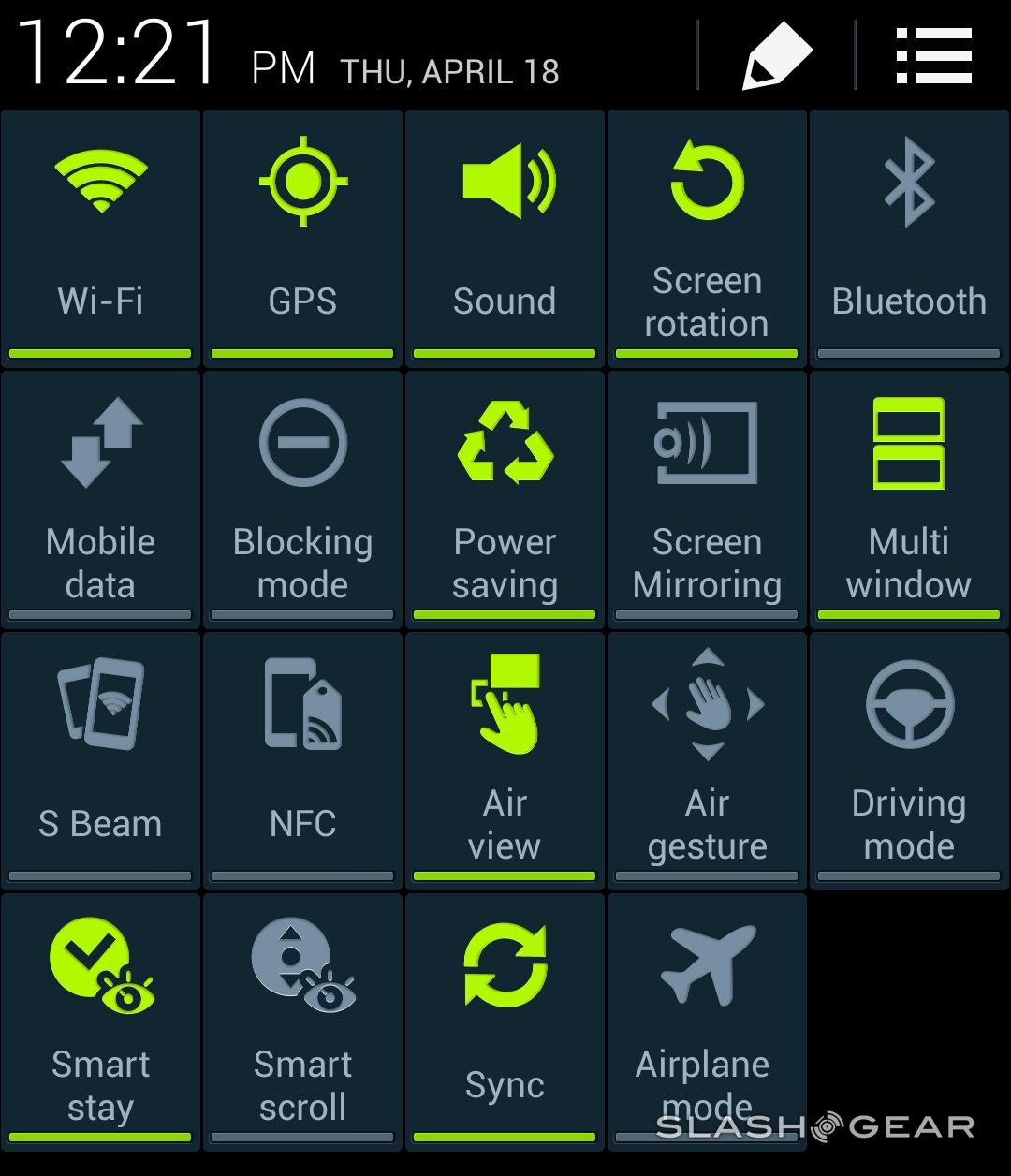Screen dimensions: 1011x1176
Task: Turn on Driving mode
Action: point(909,759)
